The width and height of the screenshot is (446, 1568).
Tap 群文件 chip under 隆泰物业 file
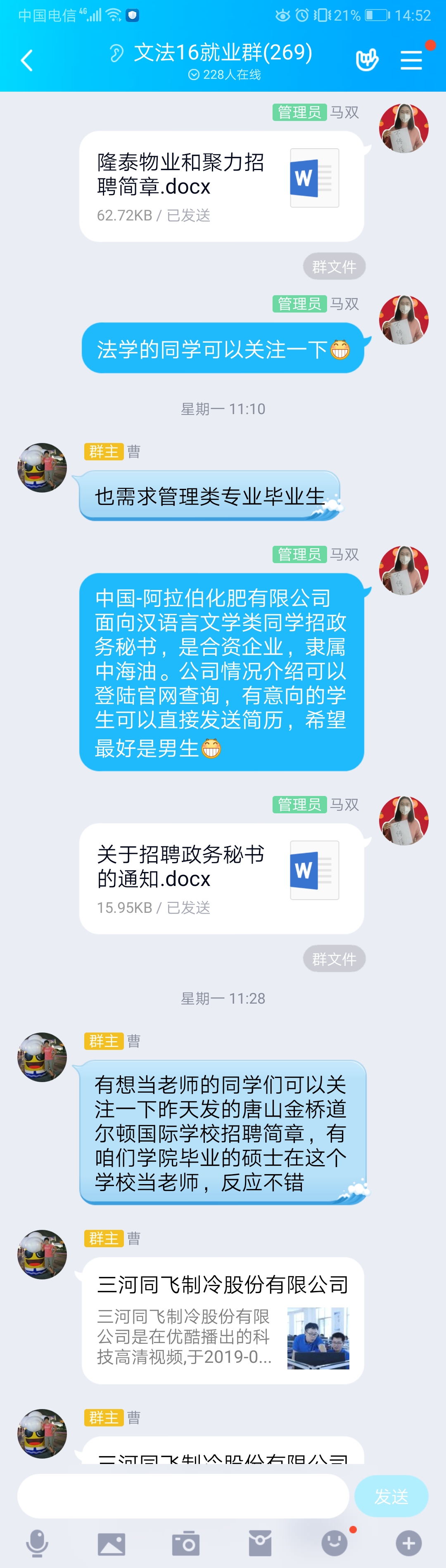pos(334,267)
